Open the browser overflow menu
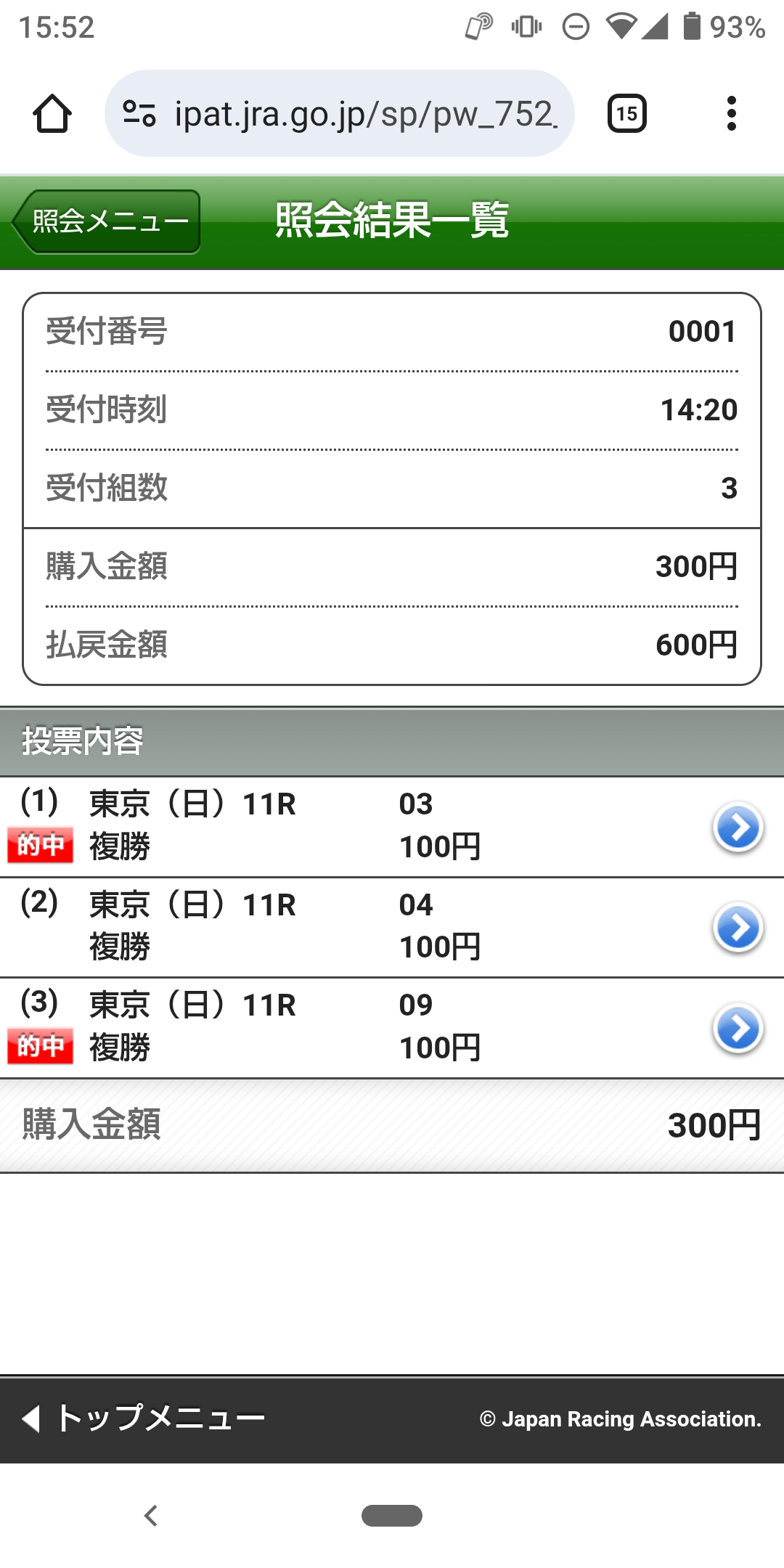Screen dimensions: 784x1568 point(731,114)
